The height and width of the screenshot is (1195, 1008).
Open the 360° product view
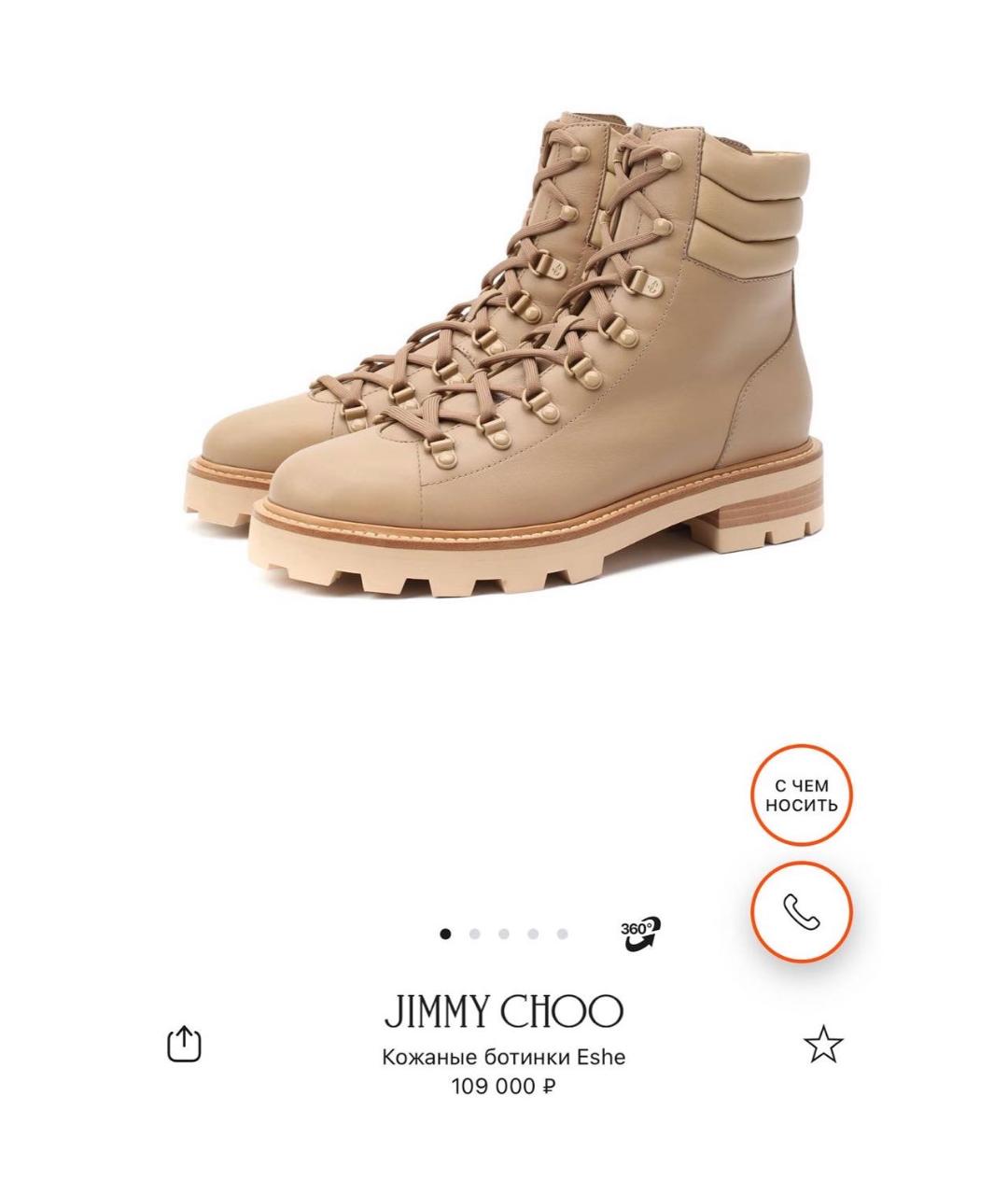pos(640,933)
